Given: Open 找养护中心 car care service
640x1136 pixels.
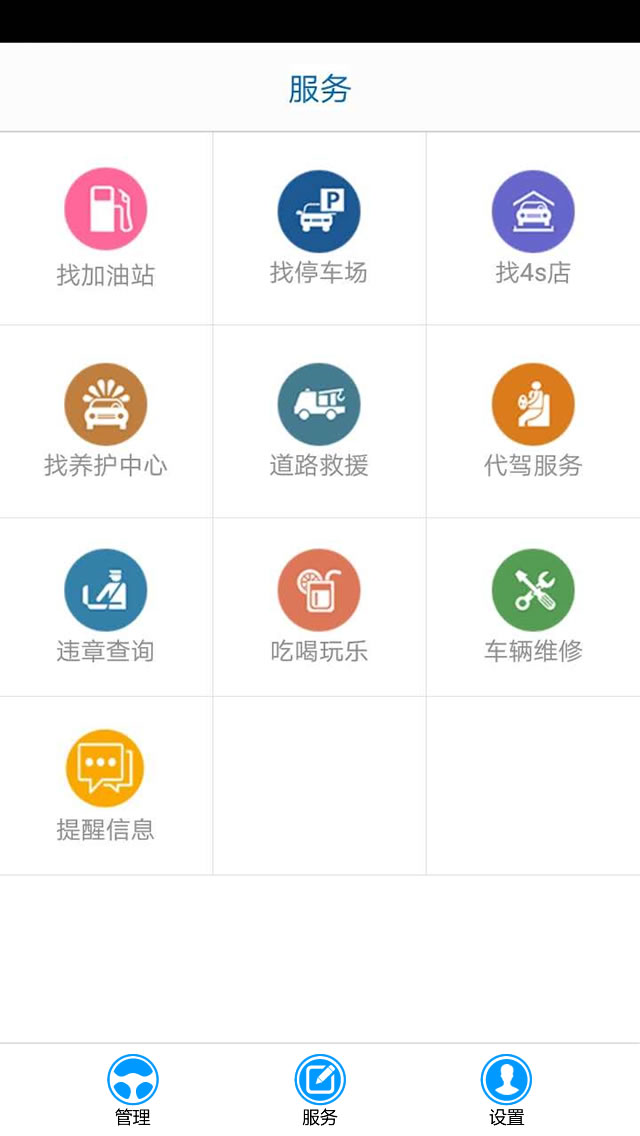Looking at the screenshot, I should (106, 421).
